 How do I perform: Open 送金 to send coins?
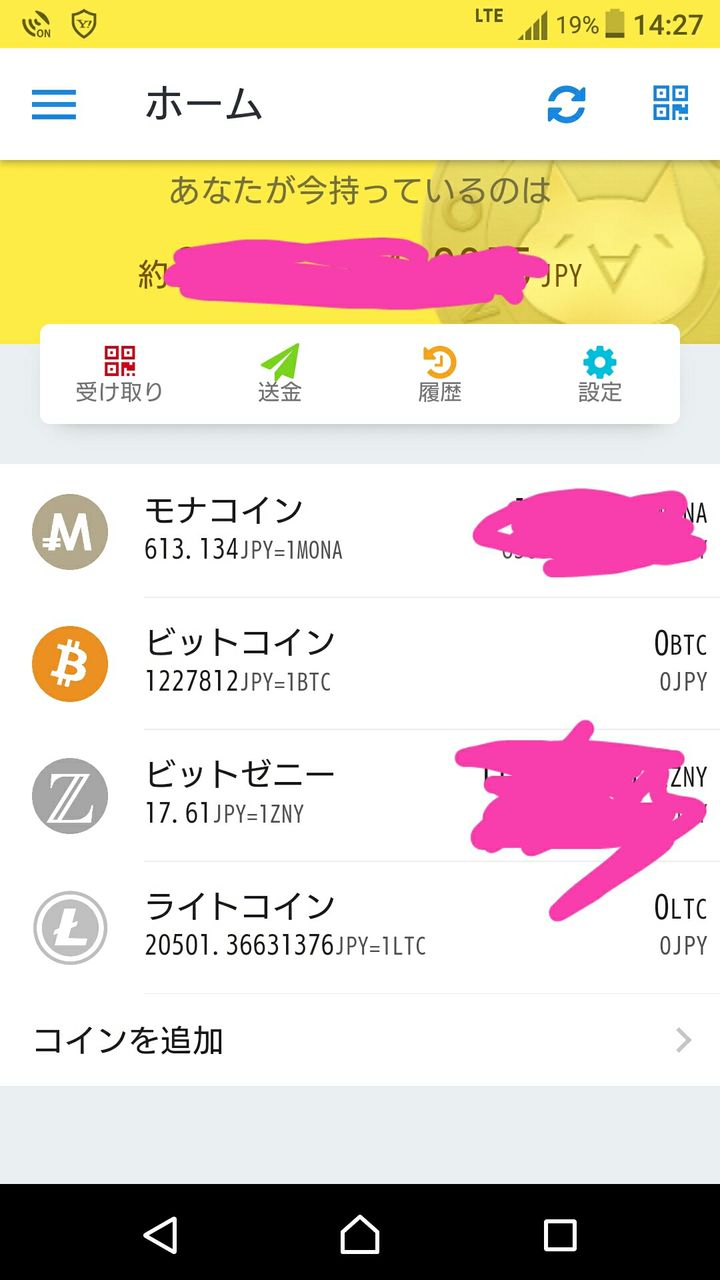[279, 374]
